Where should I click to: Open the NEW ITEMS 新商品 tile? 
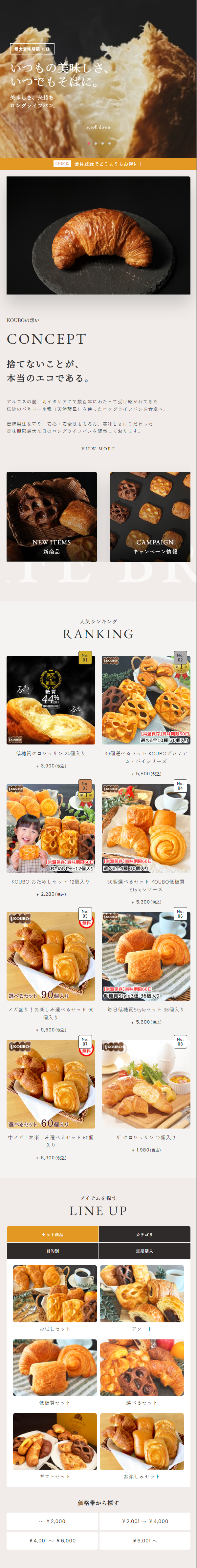point(52,517)
